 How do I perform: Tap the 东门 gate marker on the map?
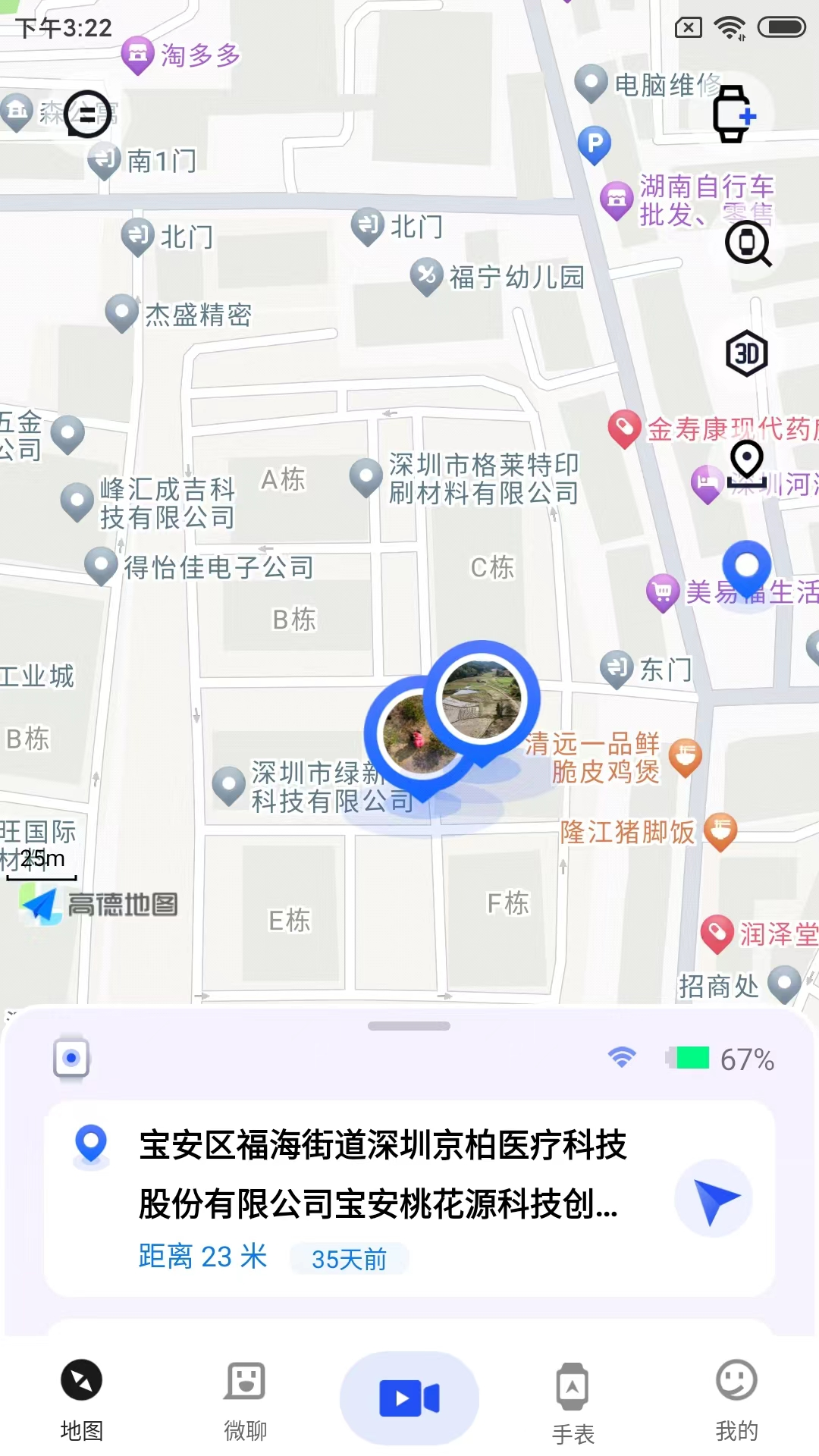[617, 667]
